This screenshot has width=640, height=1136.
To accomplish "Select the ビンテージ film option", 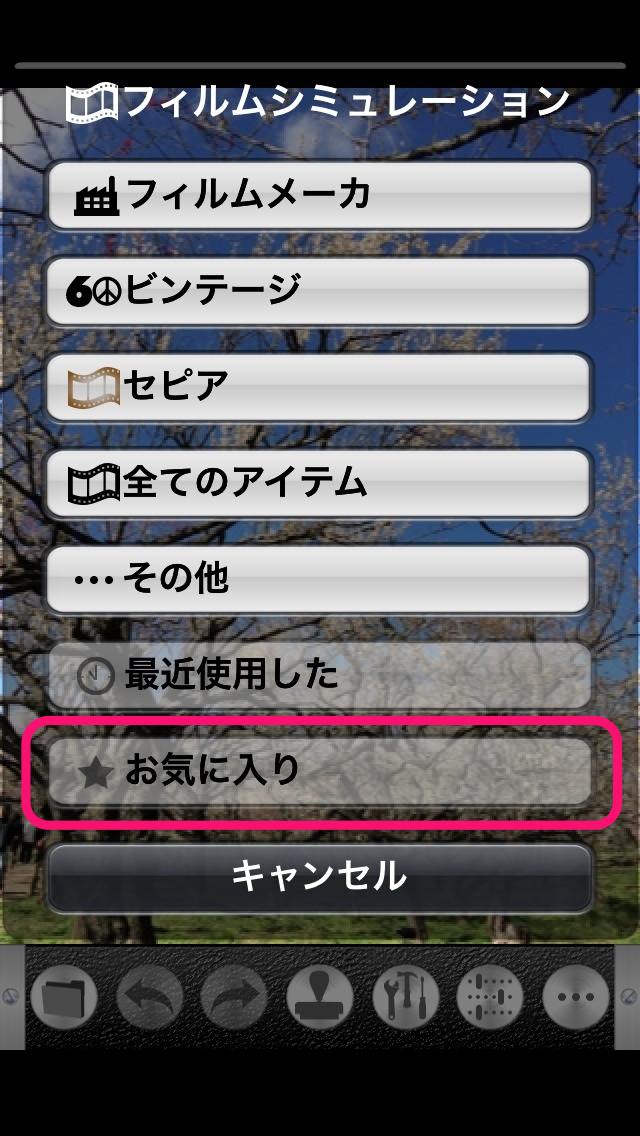I will click(x=319, y=290).
